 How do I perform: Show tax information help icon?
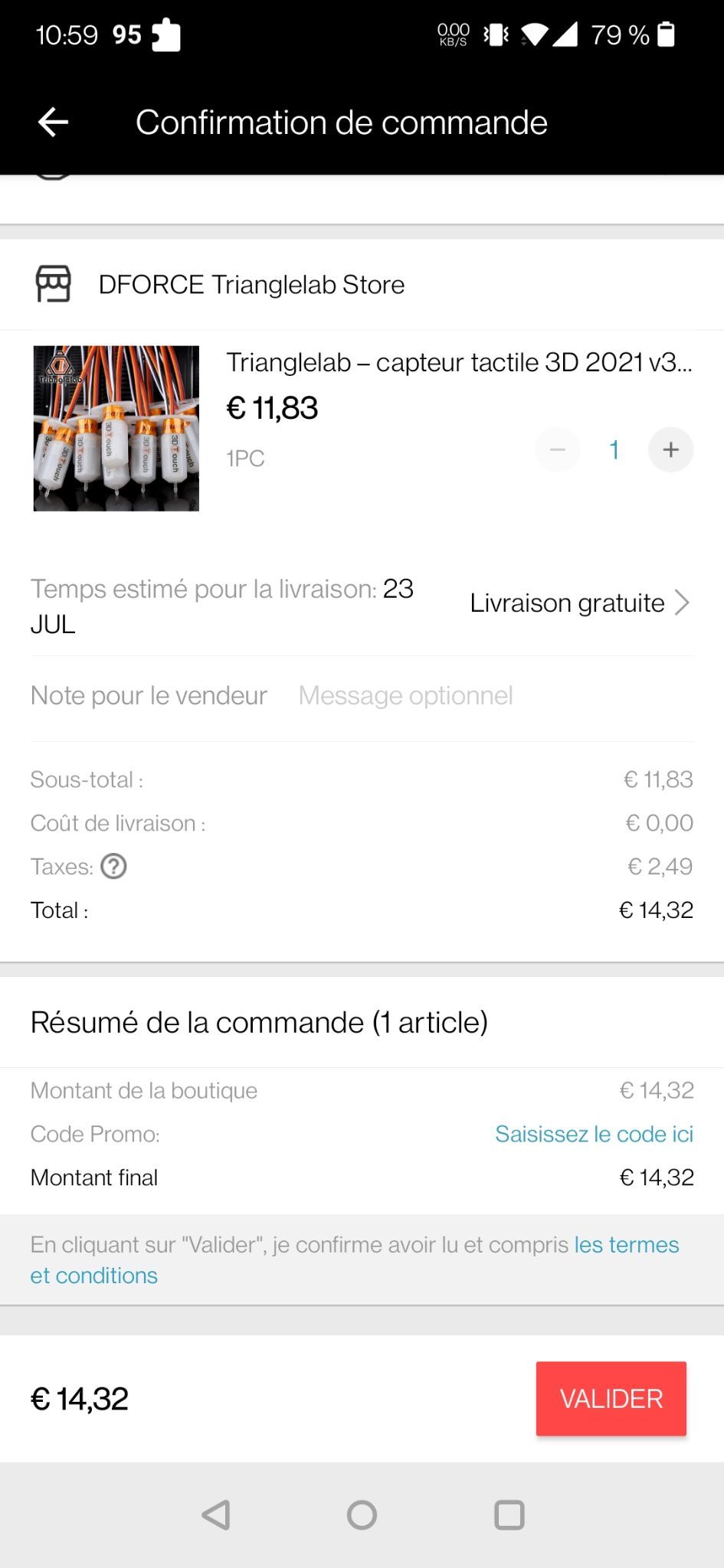pos(114,867)
